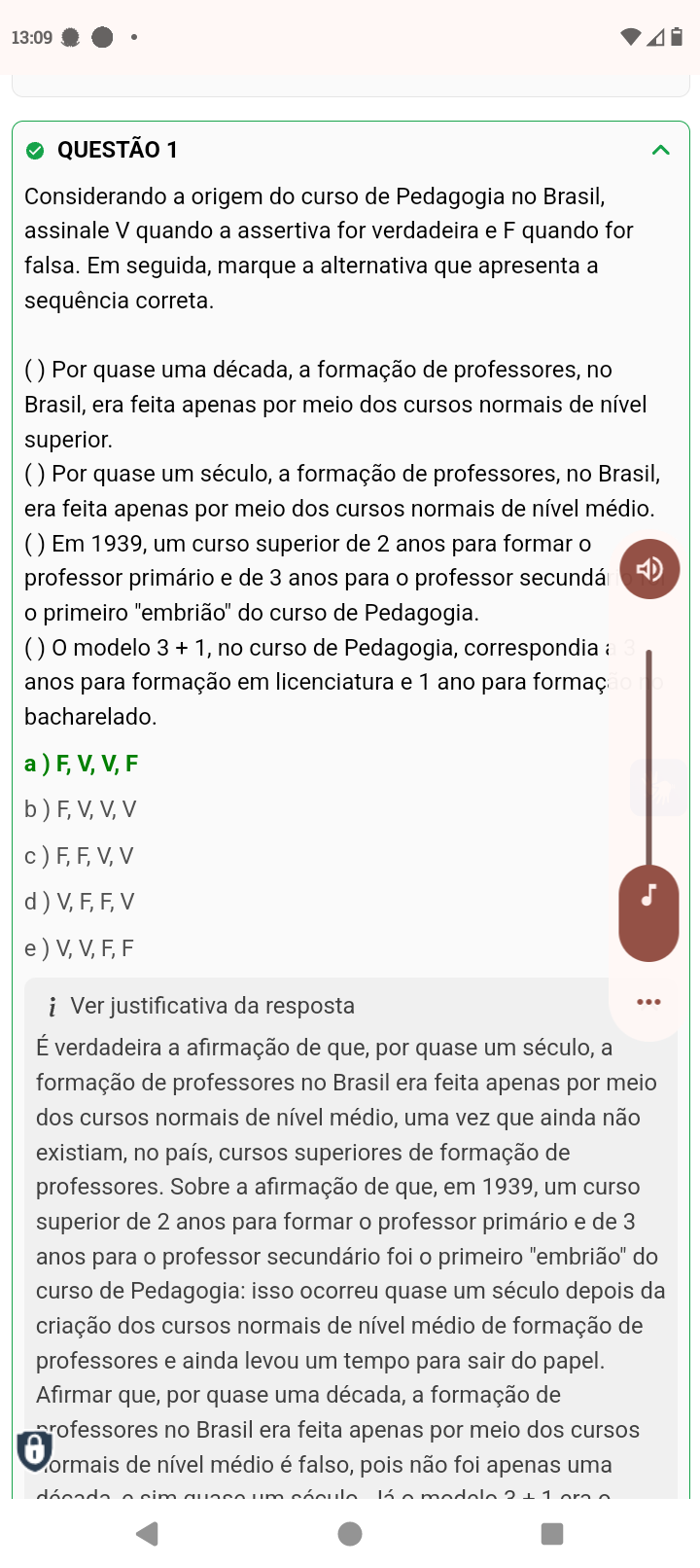Screen dimensions: 700x1568
Task: Tap the floating speaker volume button
Action: [649, 569]
